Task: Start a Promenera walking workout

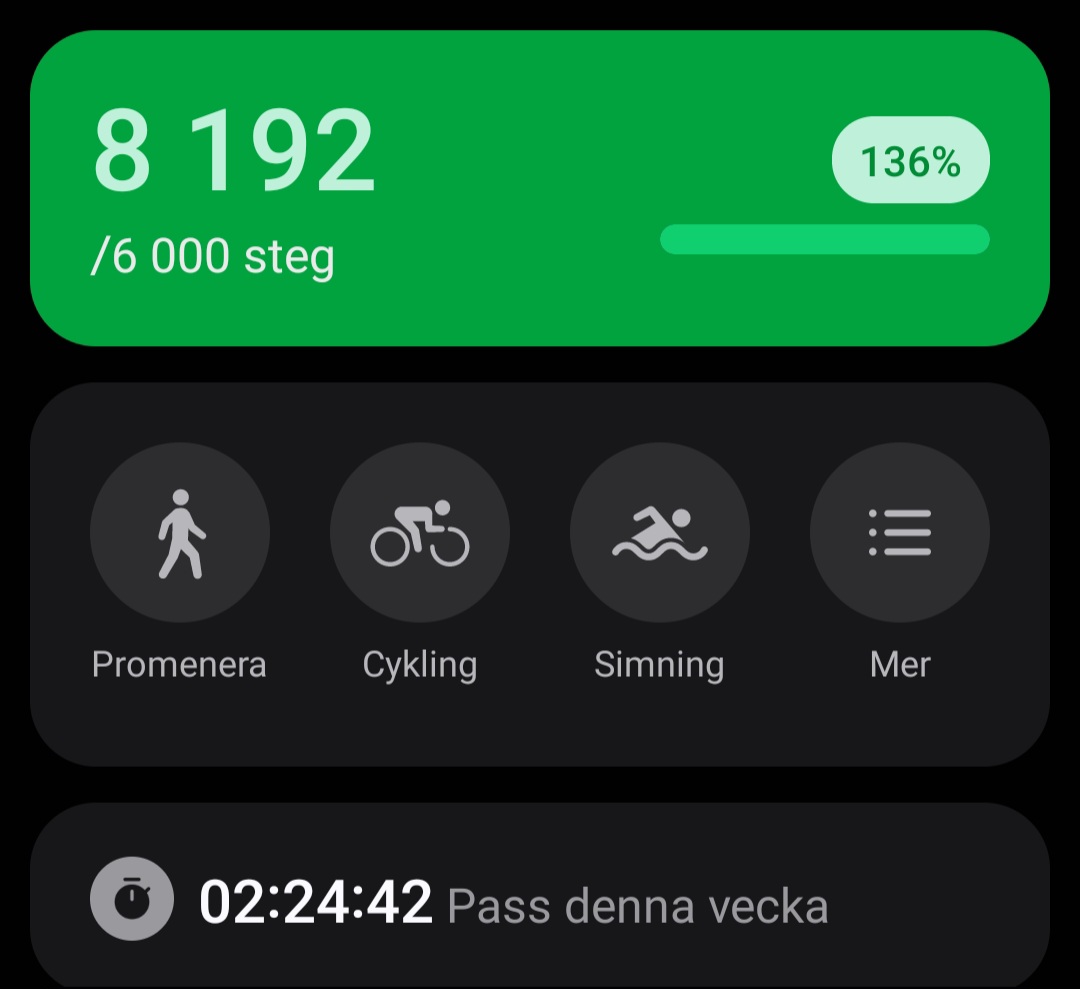Action: click(x=180, y=533)
